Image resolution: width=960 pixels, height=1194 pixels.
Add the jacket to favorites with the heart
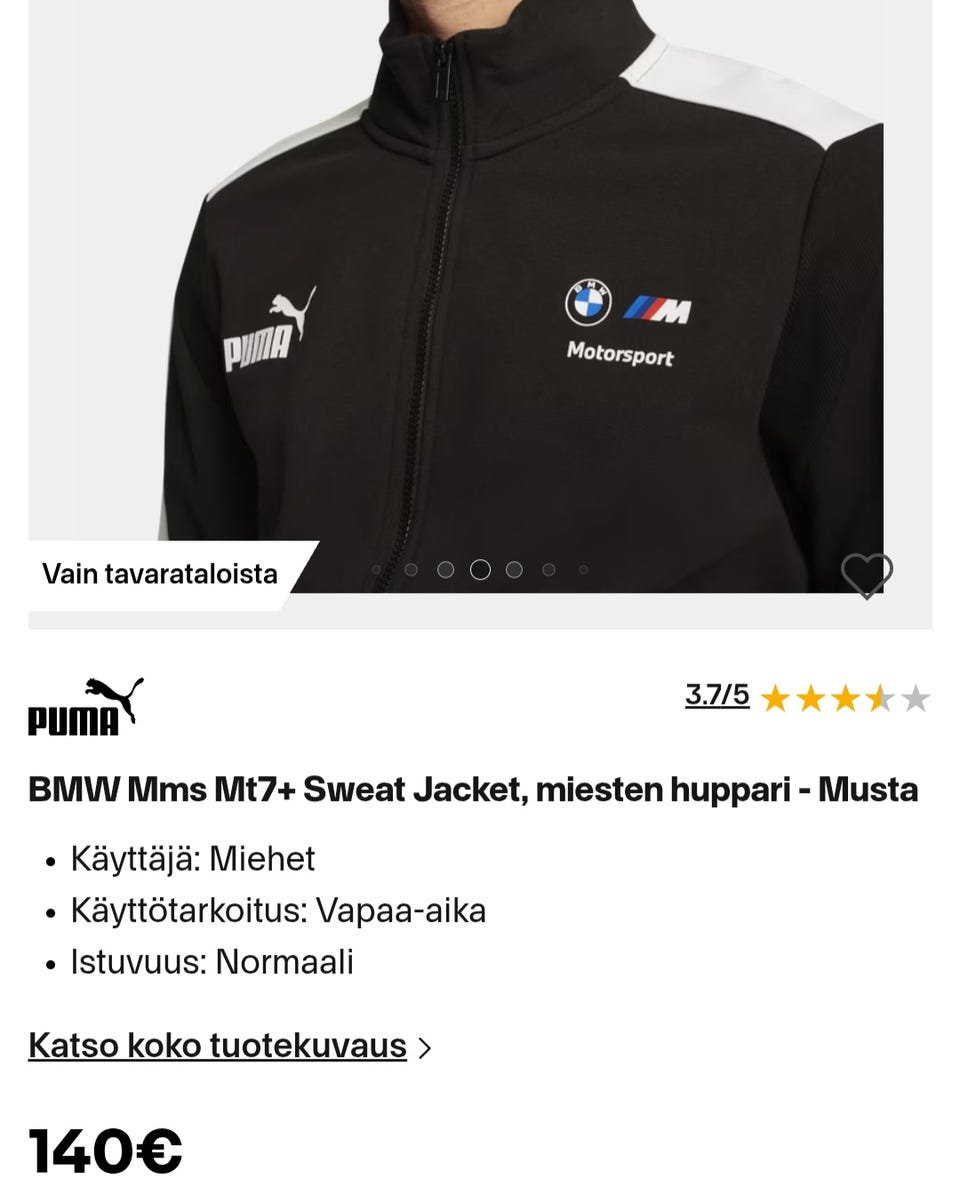(866, 575)
